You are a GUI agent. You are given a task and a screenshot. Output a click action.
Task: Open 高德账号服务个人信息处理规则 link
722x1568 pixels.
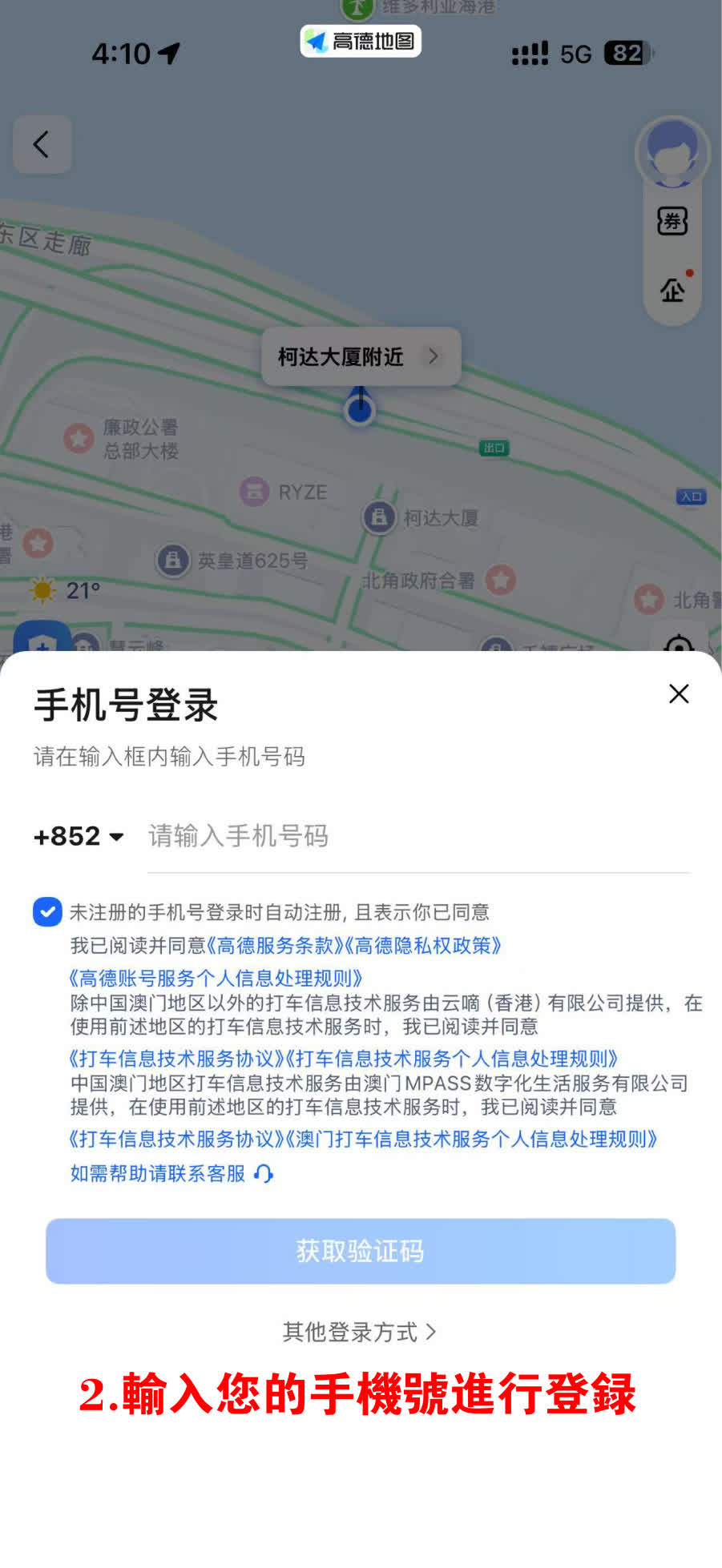pos(216,978)
